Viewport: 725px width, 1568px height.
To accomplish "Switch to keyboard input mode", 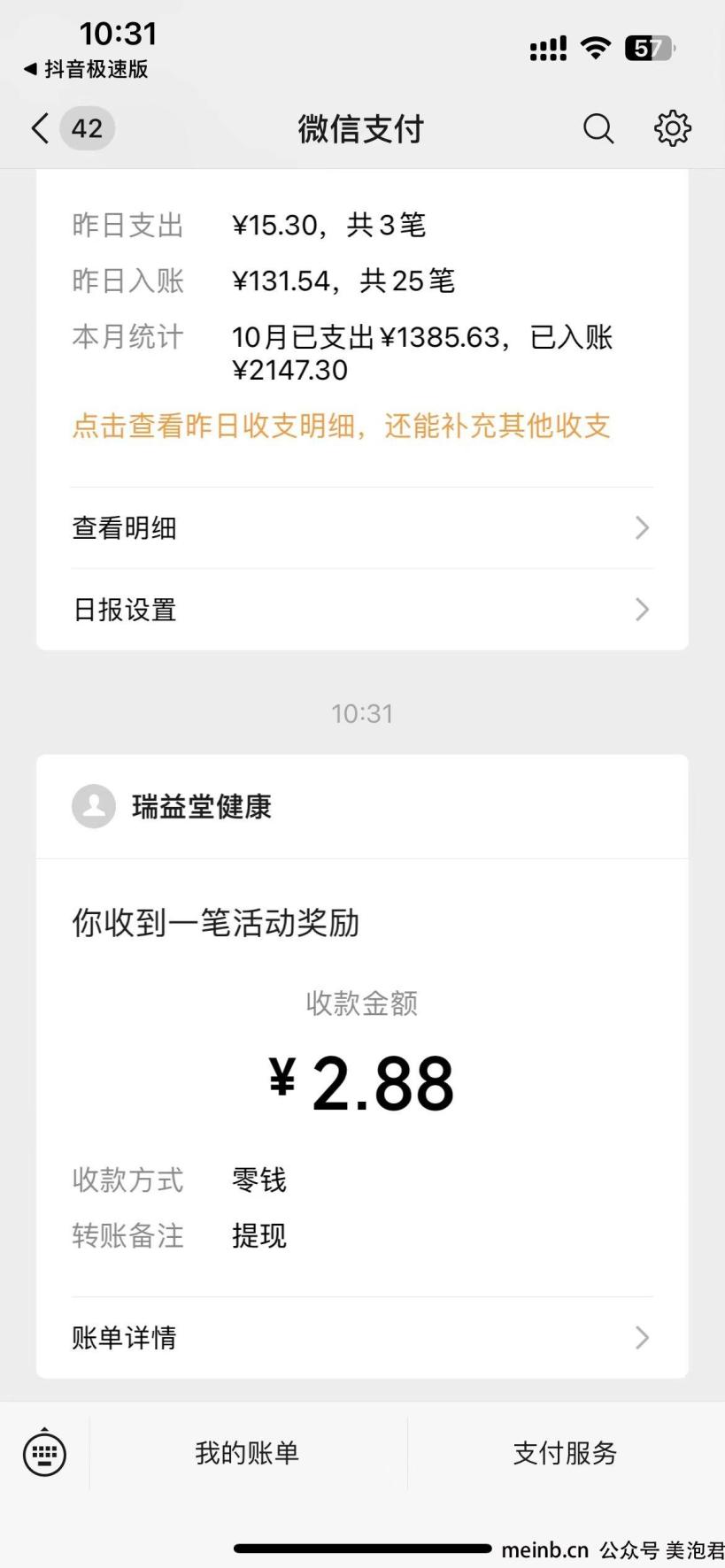I will coord(44,1453).
